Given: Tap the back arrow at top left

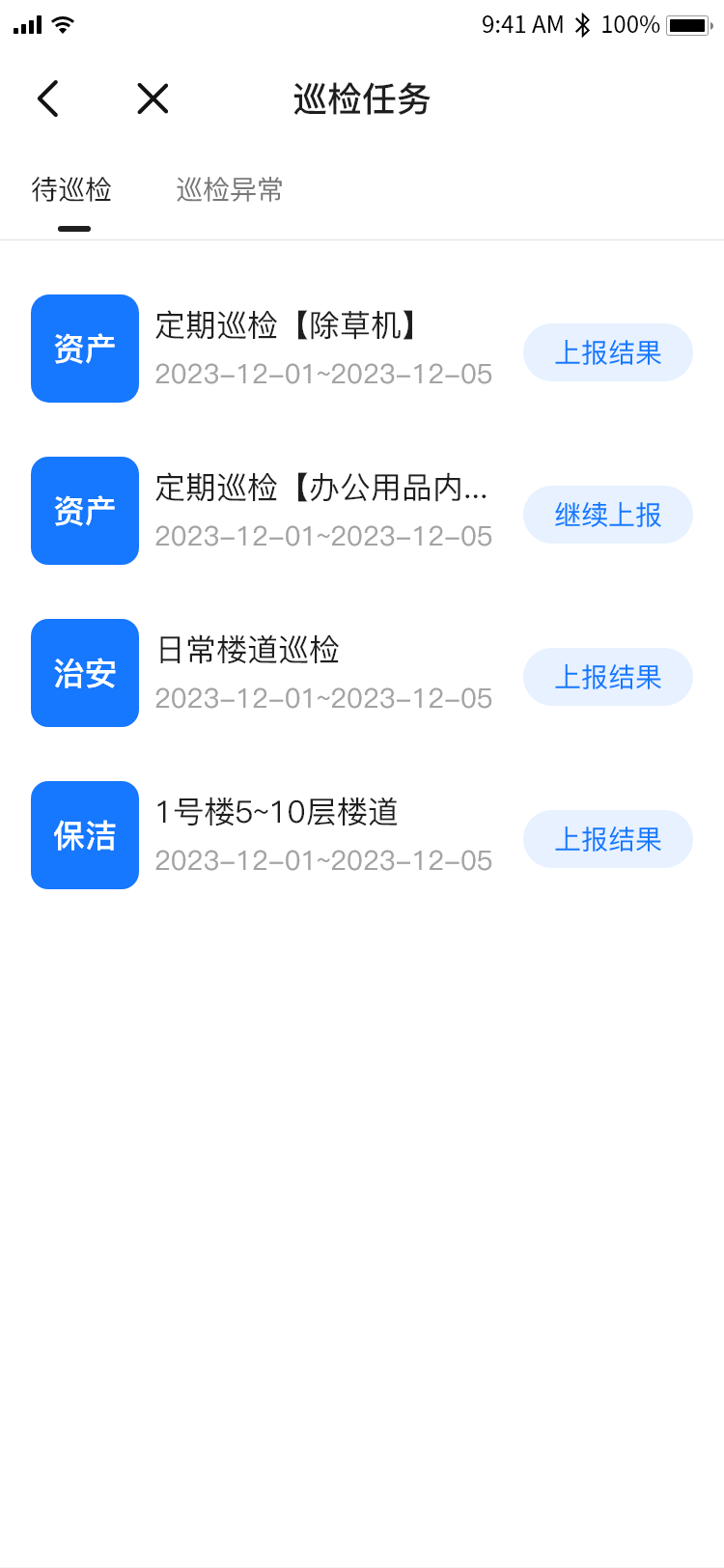Looking at the screenshot, I should tap(48, 98).
